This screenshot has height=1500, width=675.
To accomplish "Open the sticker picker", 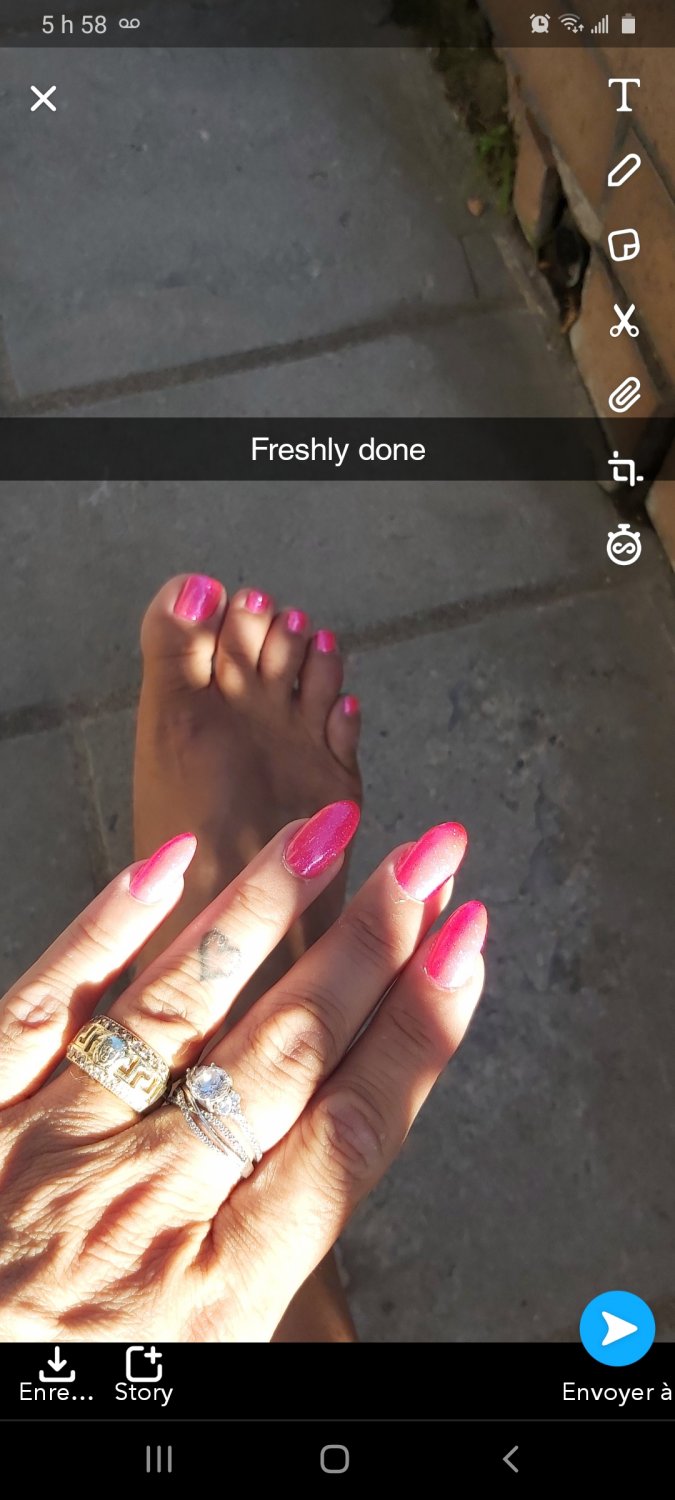I will point(624,245).
